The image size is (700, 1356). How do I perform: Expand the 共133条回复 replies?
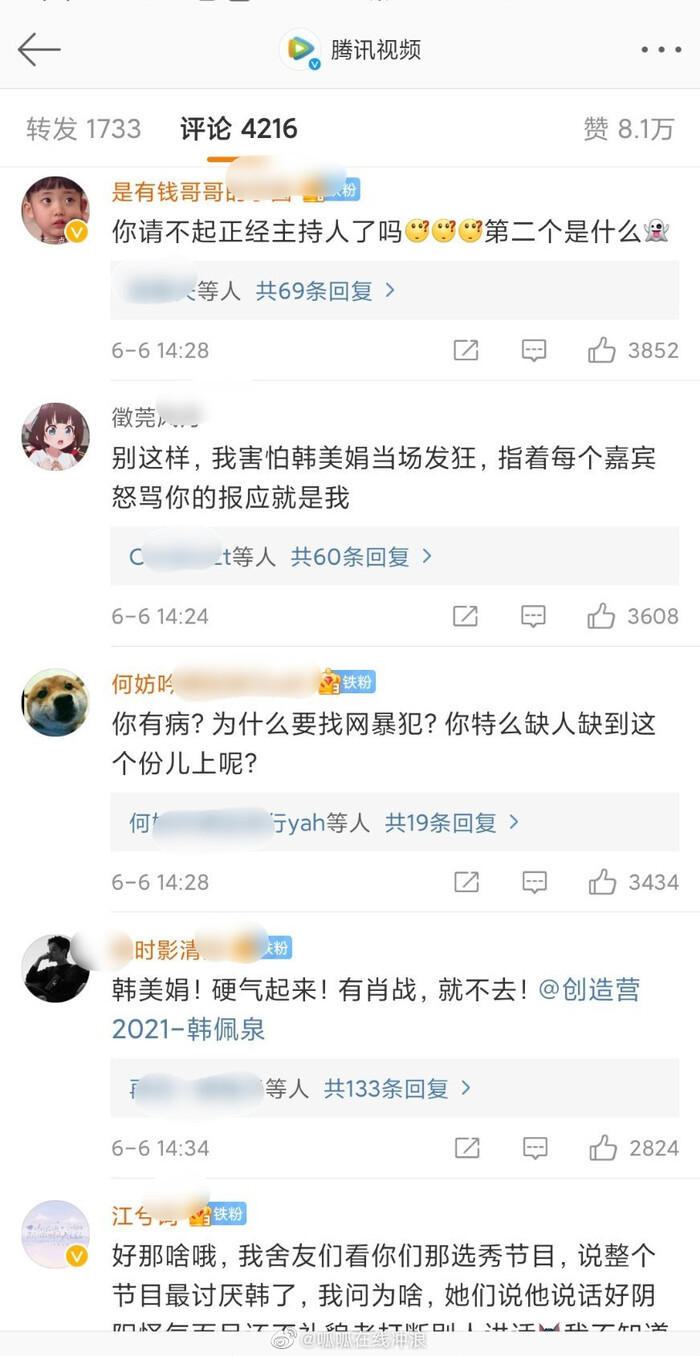397,1089
